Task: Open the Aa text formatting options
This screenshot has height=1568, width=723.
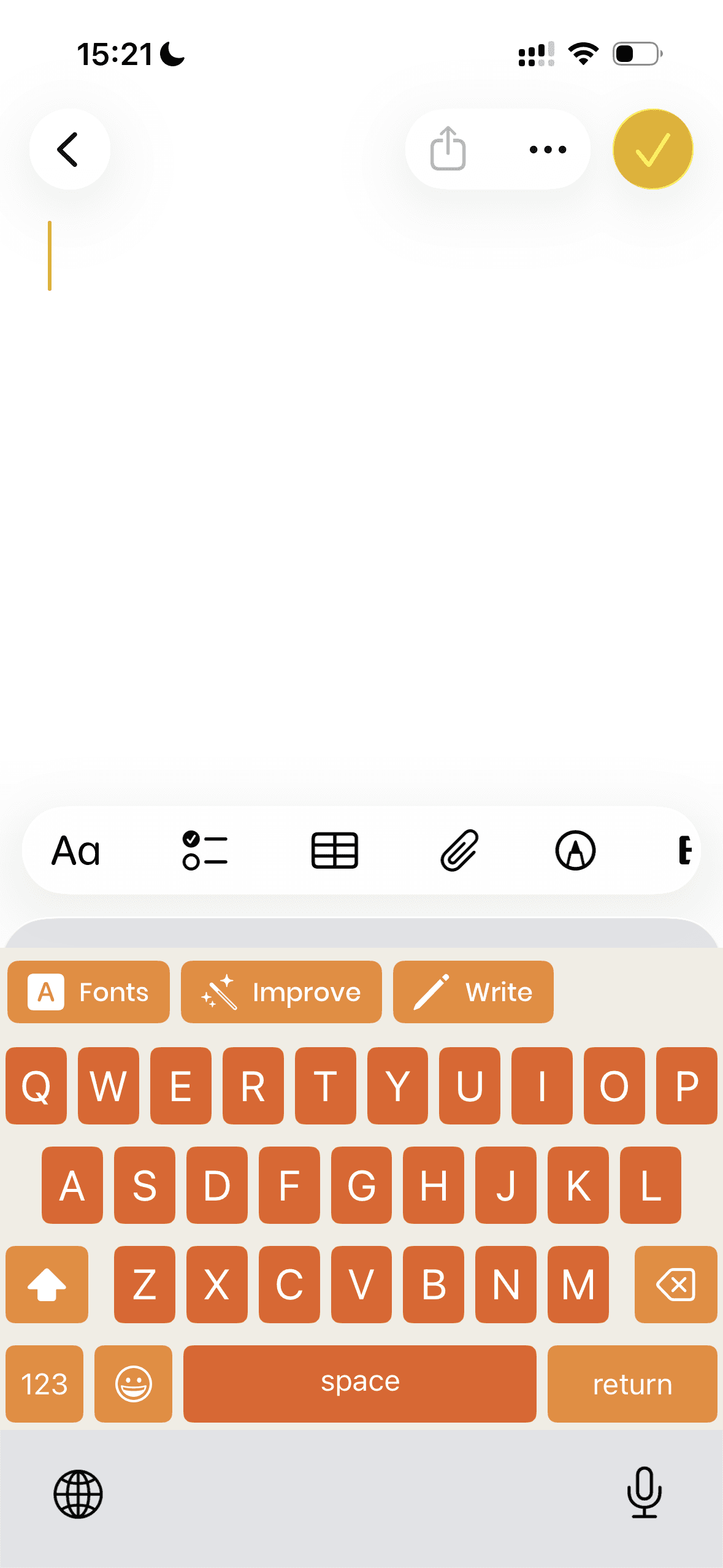Action: click(x=76, y=851)
